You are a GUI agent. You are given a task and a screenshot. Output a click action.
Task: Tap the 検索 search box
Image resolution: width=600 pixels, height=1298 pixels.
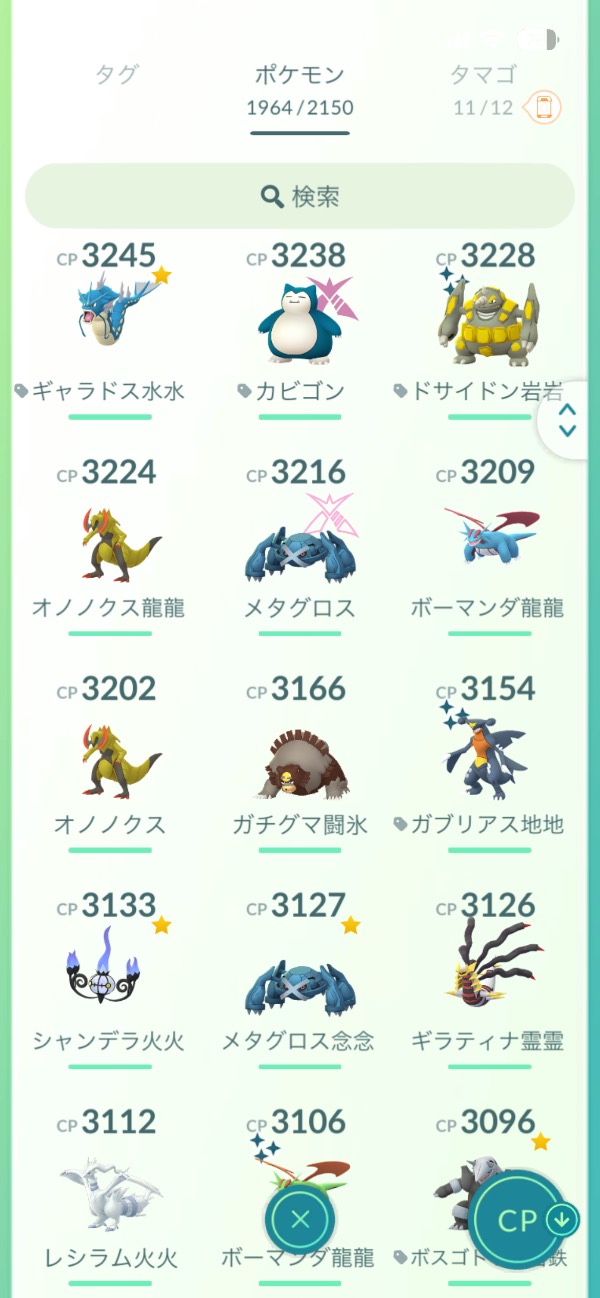(300, 196)
